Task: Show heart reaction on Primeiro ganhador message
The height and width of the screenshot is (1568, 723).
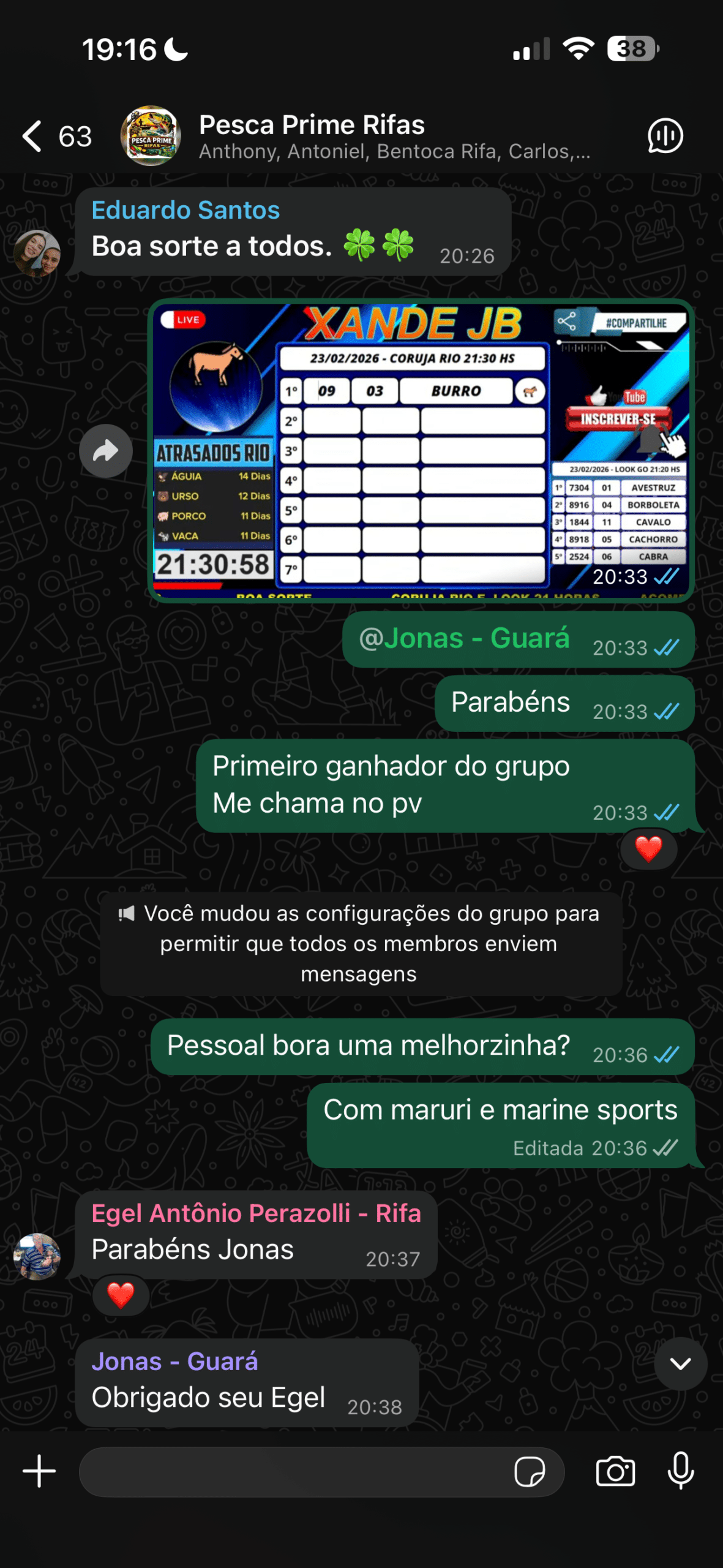Action: 648,849
